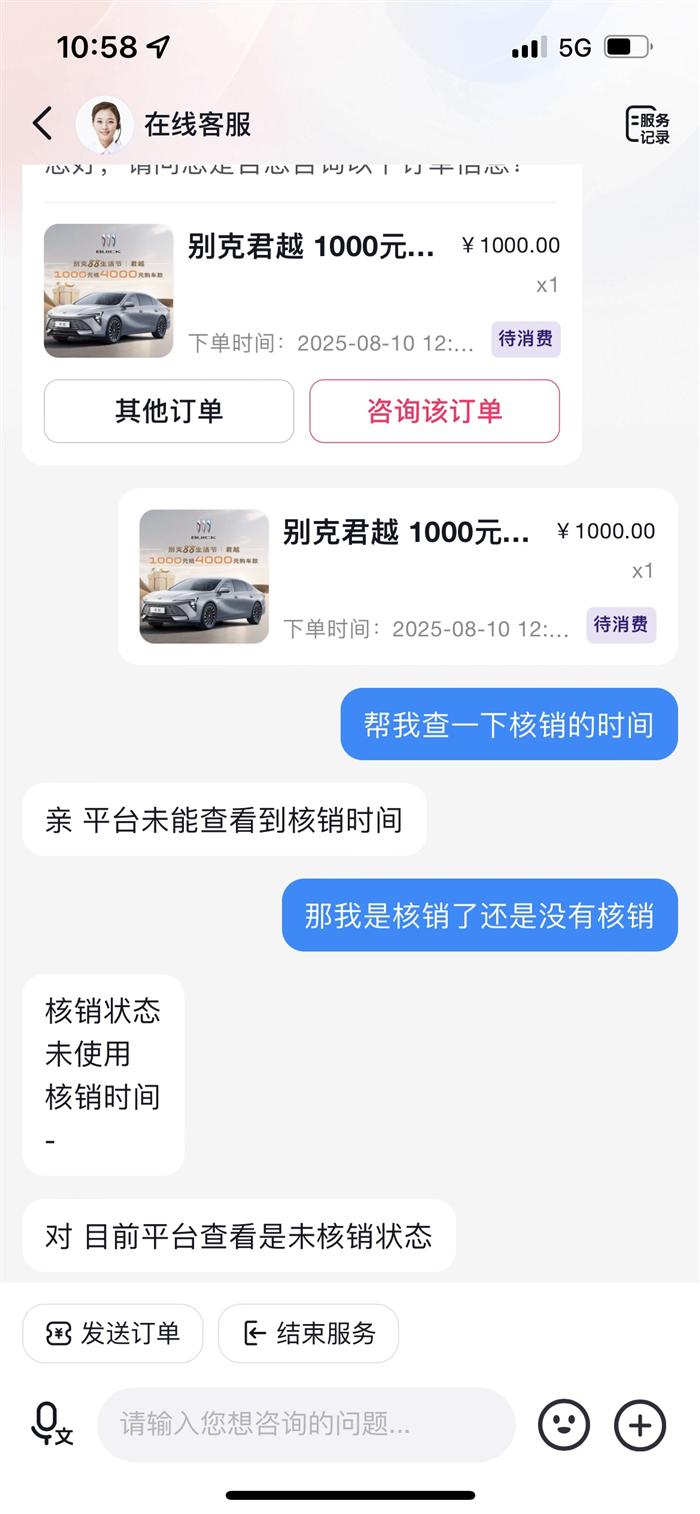Open the plus attachment menu

[x=640, y=1424]
